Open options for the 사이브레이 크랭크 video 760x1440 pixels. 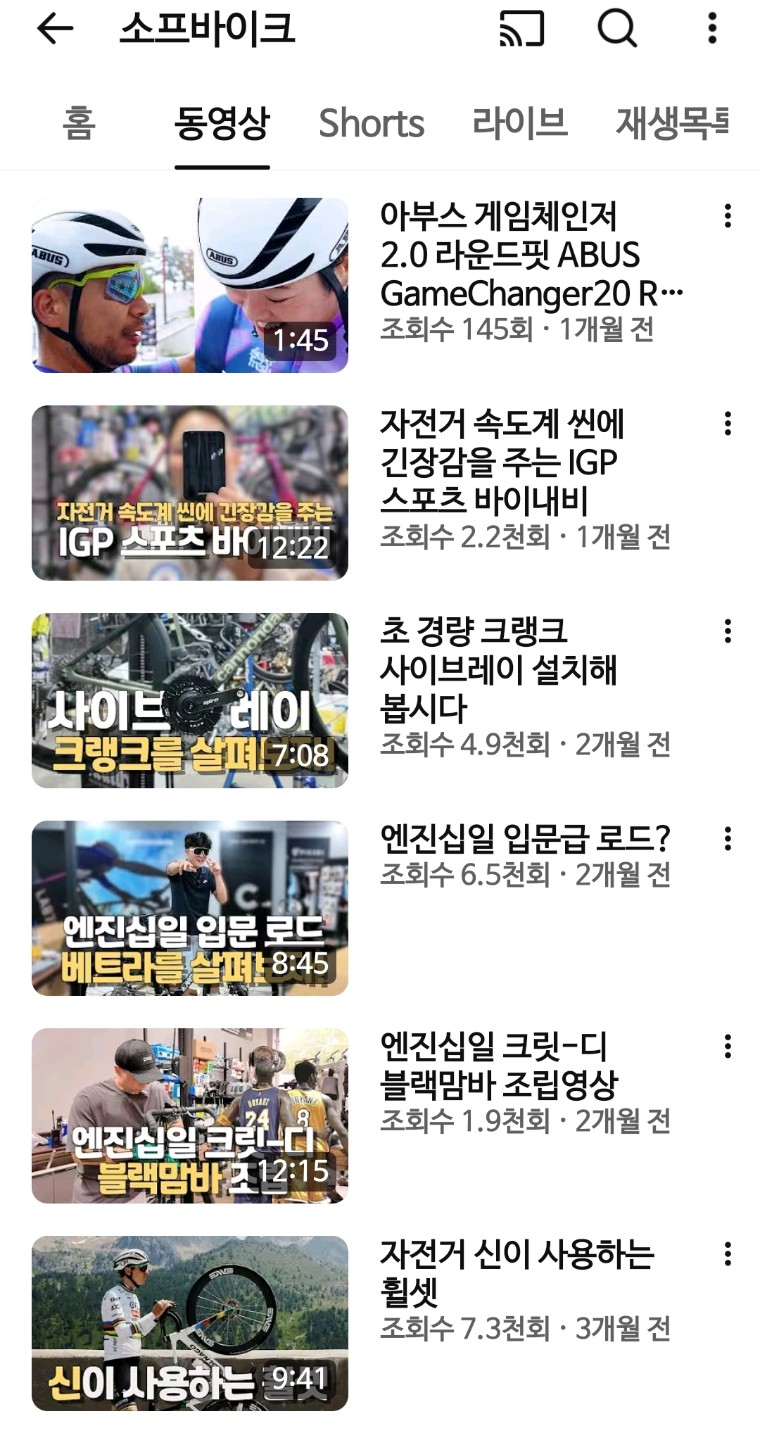[x=727, y=631]
